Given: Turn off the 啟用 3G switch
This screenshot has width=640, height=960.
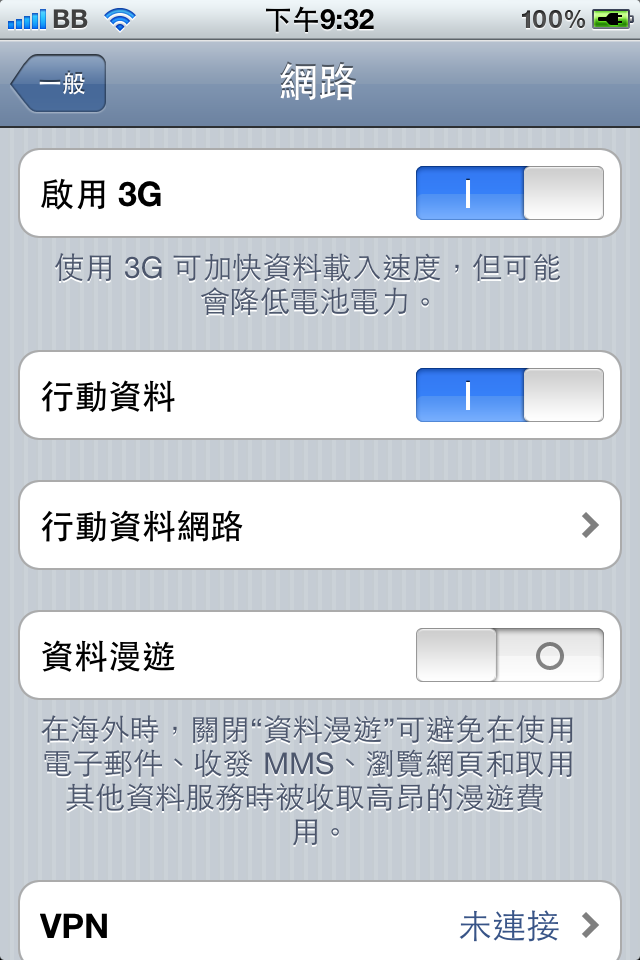Looking at the screenshot, I should click(509, 193).
